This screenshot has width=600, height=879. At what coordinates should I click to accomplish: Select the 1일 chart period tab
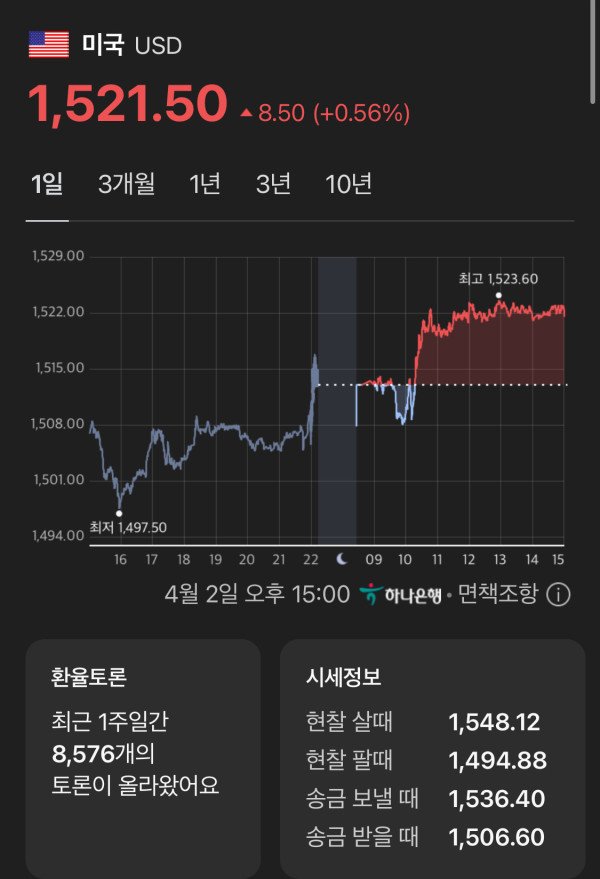47,184
